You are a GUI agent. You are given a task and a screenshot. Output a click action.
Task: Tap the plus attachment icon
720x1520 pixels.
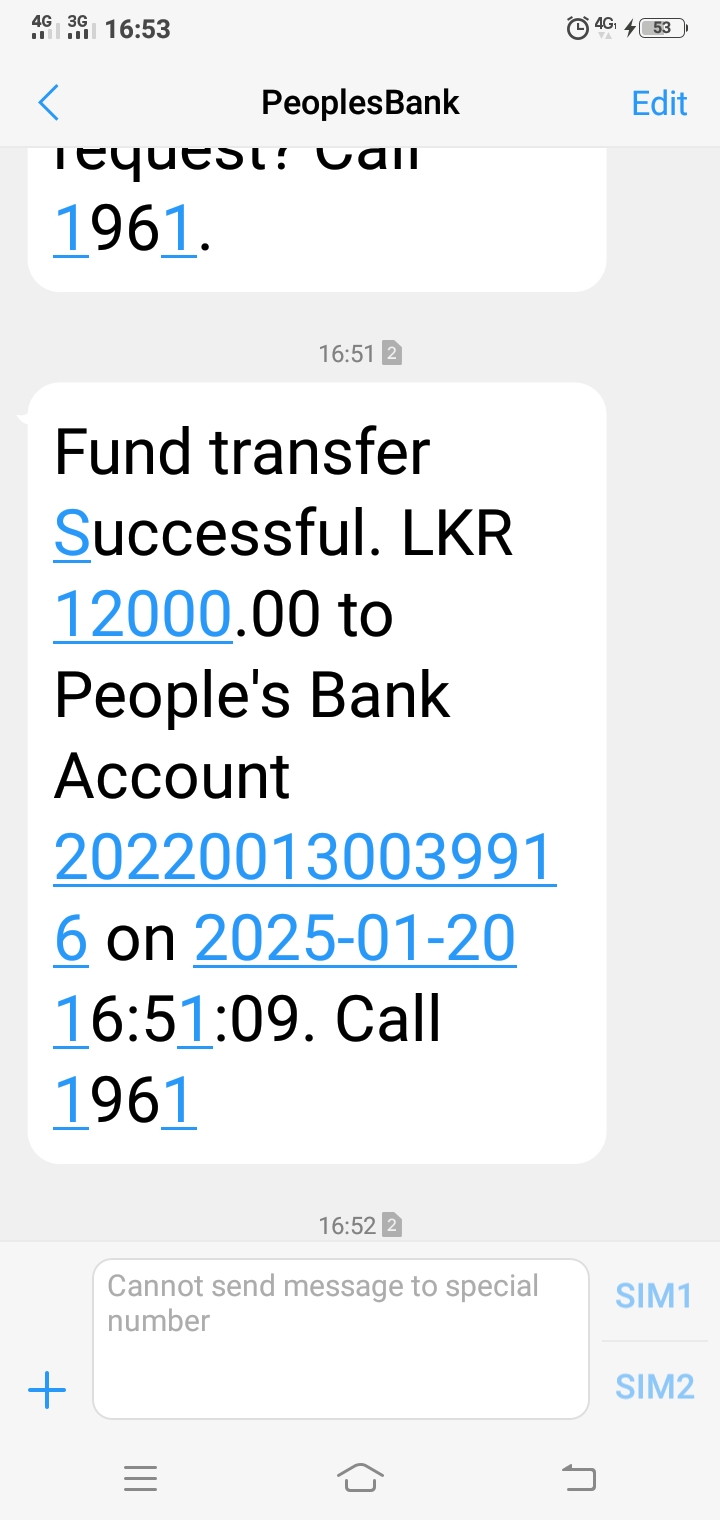(x=47, y=1390)
